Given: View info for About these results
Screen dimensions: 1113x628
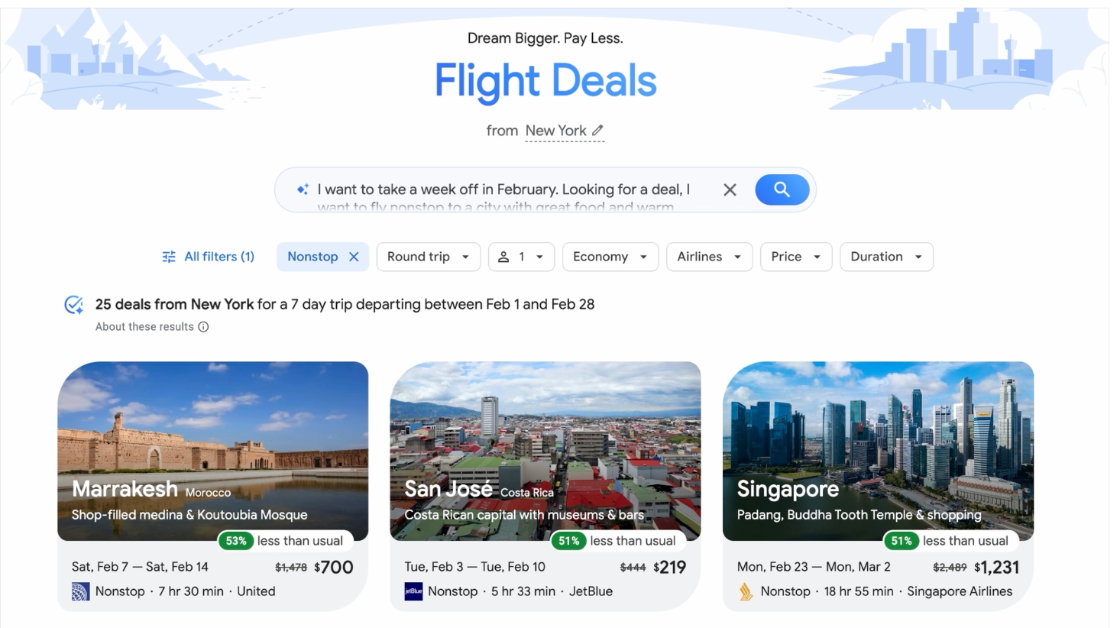Looking at the screenshot, I should coord(203,327).
